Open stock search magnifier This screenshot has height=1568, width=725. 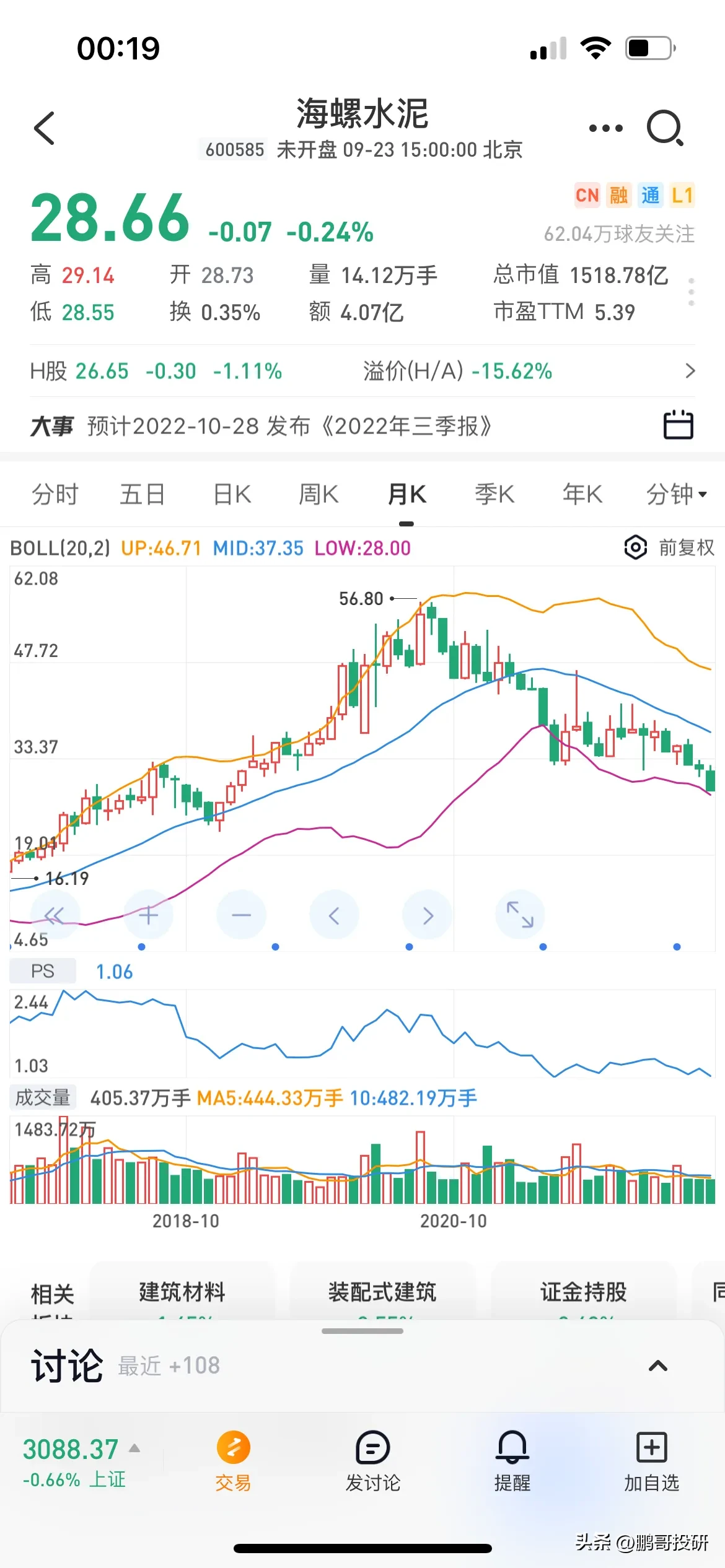tap(665, 128)
